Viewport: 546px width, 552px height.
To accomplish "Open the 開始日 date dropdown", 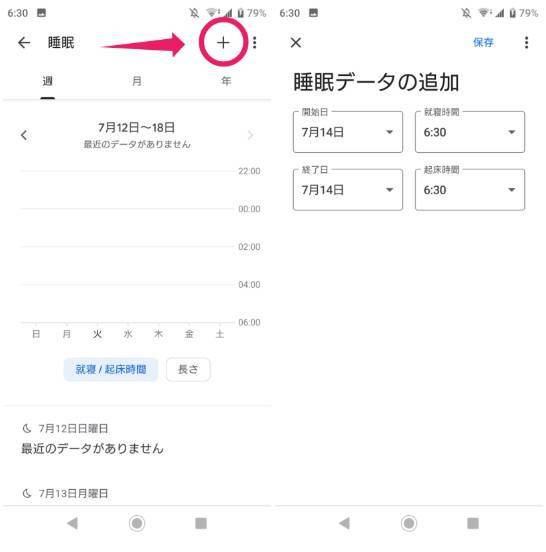I will pyautogui.click(x=348, y=132).
